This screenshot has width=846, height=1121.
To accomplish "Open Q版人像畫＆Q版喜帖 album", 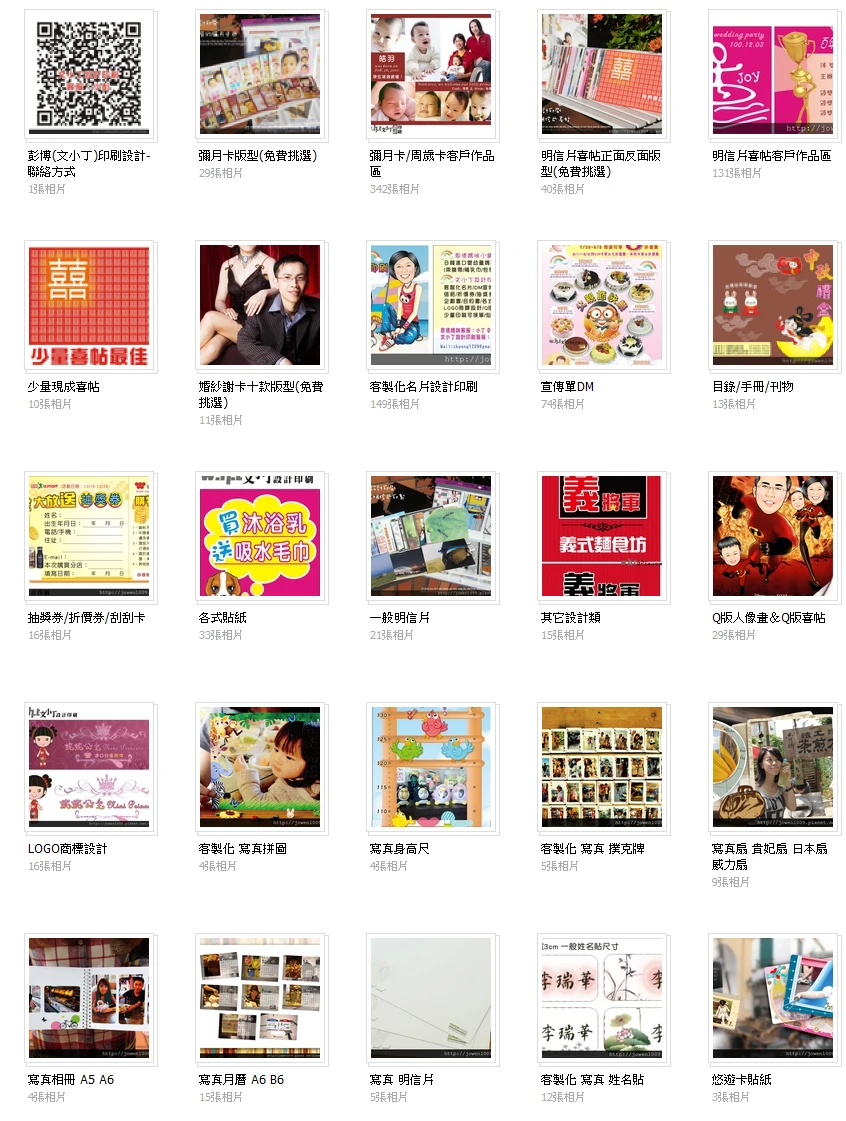I will [773, 536].
